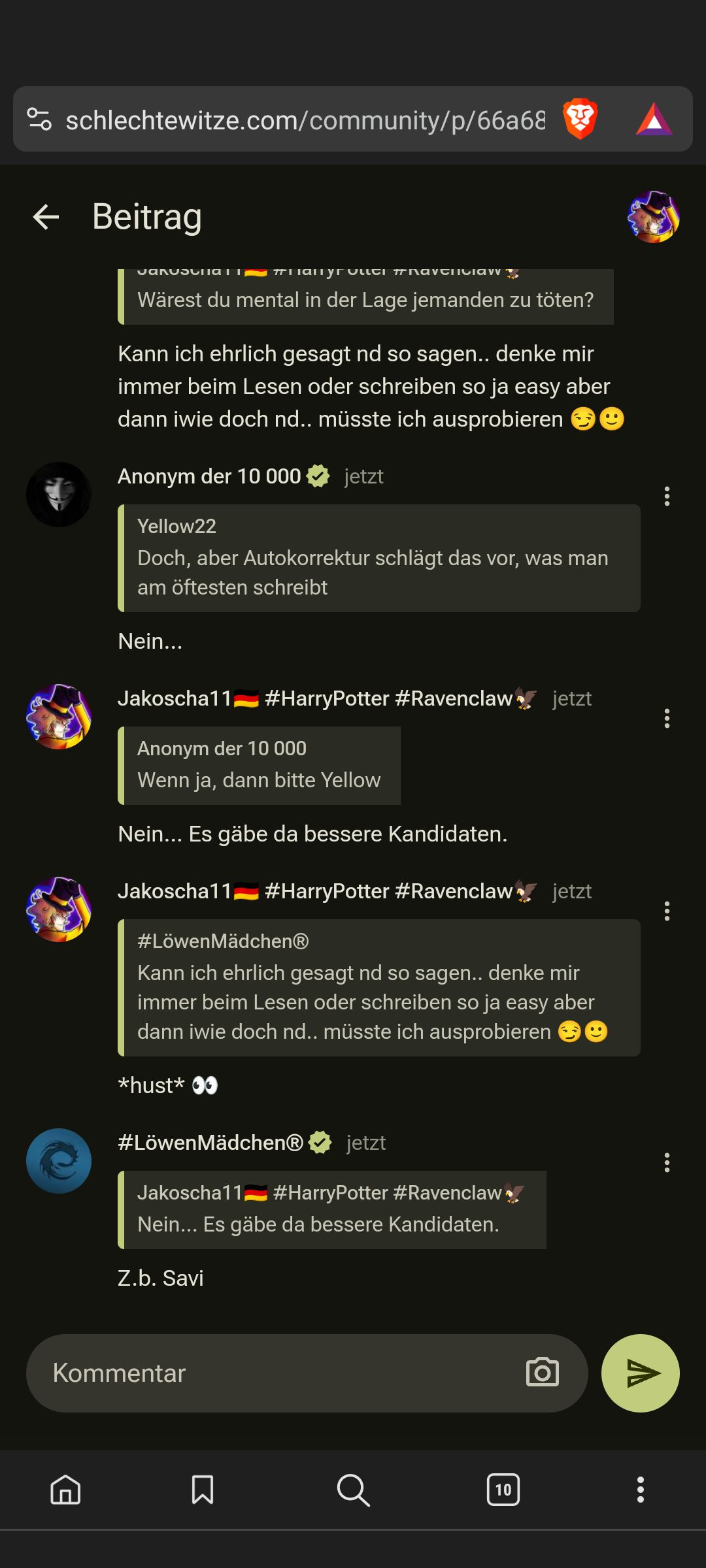Open options for Jakoscha11's '*hust*' comment

click(x=667, y=911)
